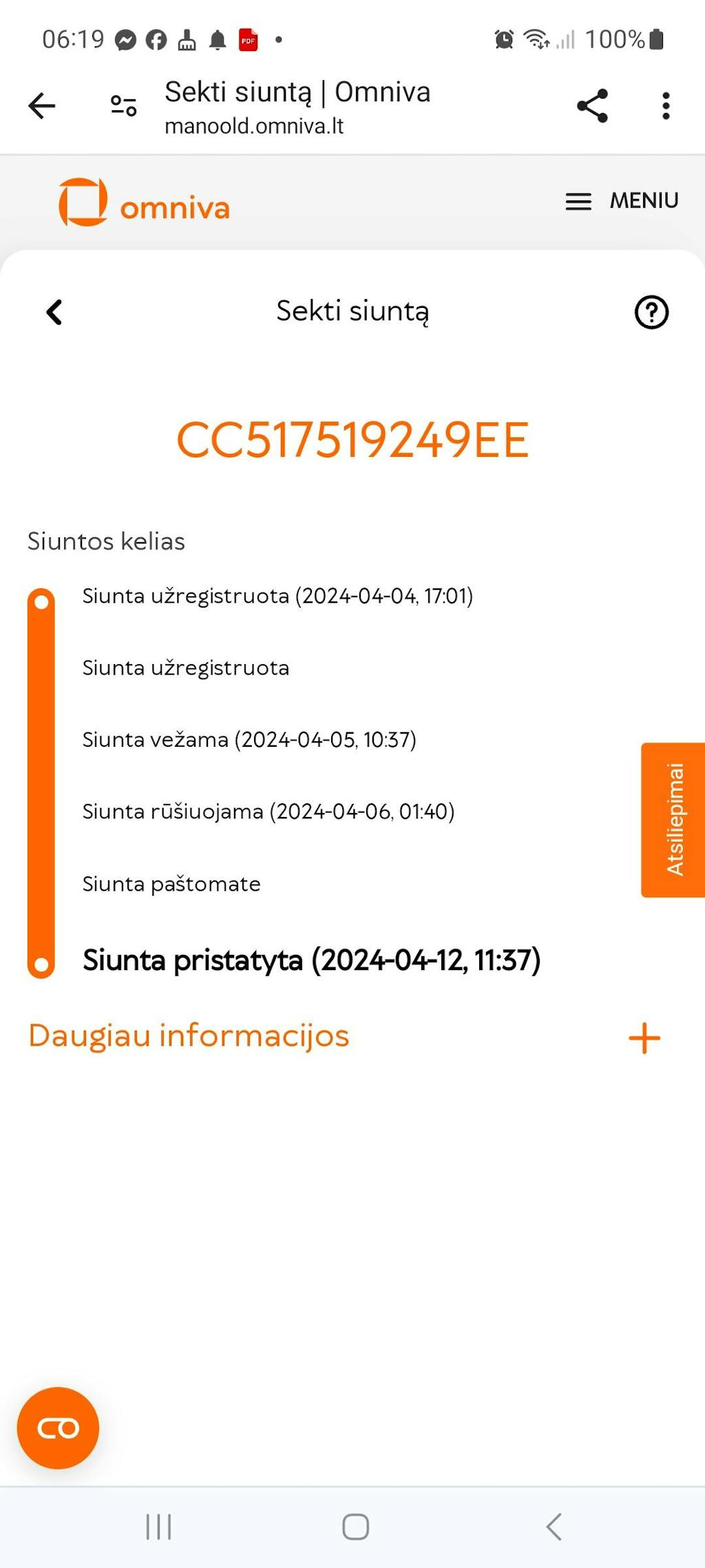Viewport: 705px width, 1568px height.
Task: Open the orange chat floating button
Action: coord(58,1428)
